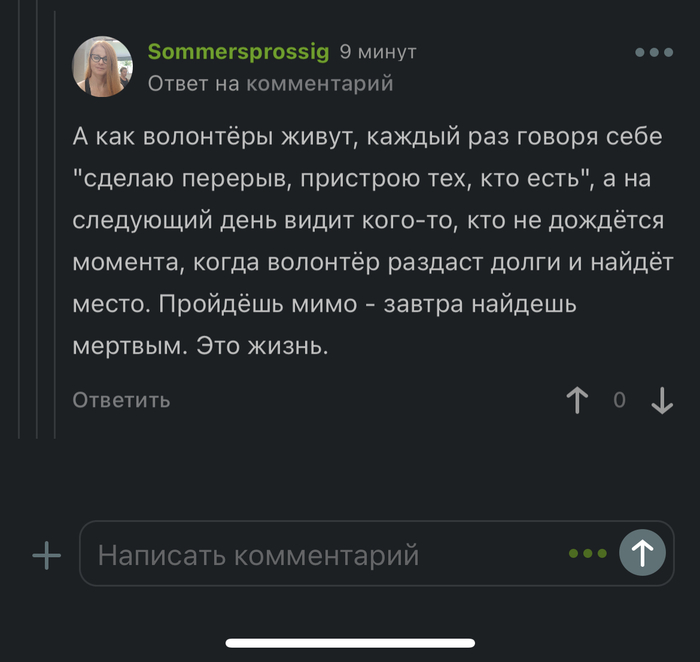Open the Sommersprossig username link
The height and width of the screenshot is (662, 700).
tap(238, 52)
